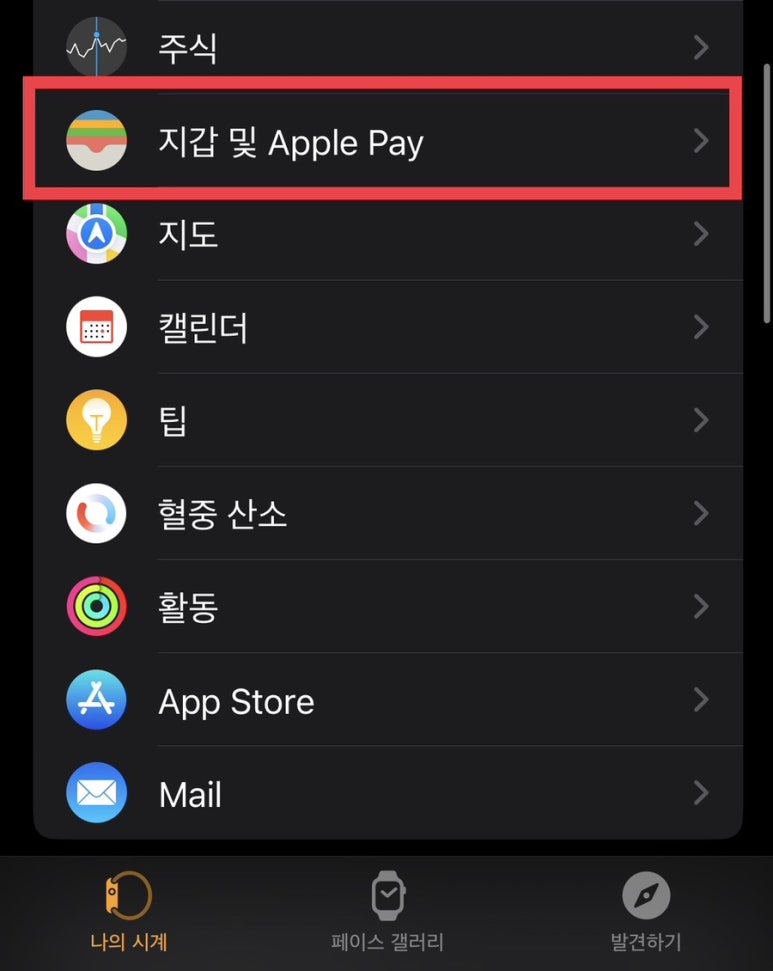773x971 pixels.
Task: Open 혈중 산소 settings
Action: 388,513
